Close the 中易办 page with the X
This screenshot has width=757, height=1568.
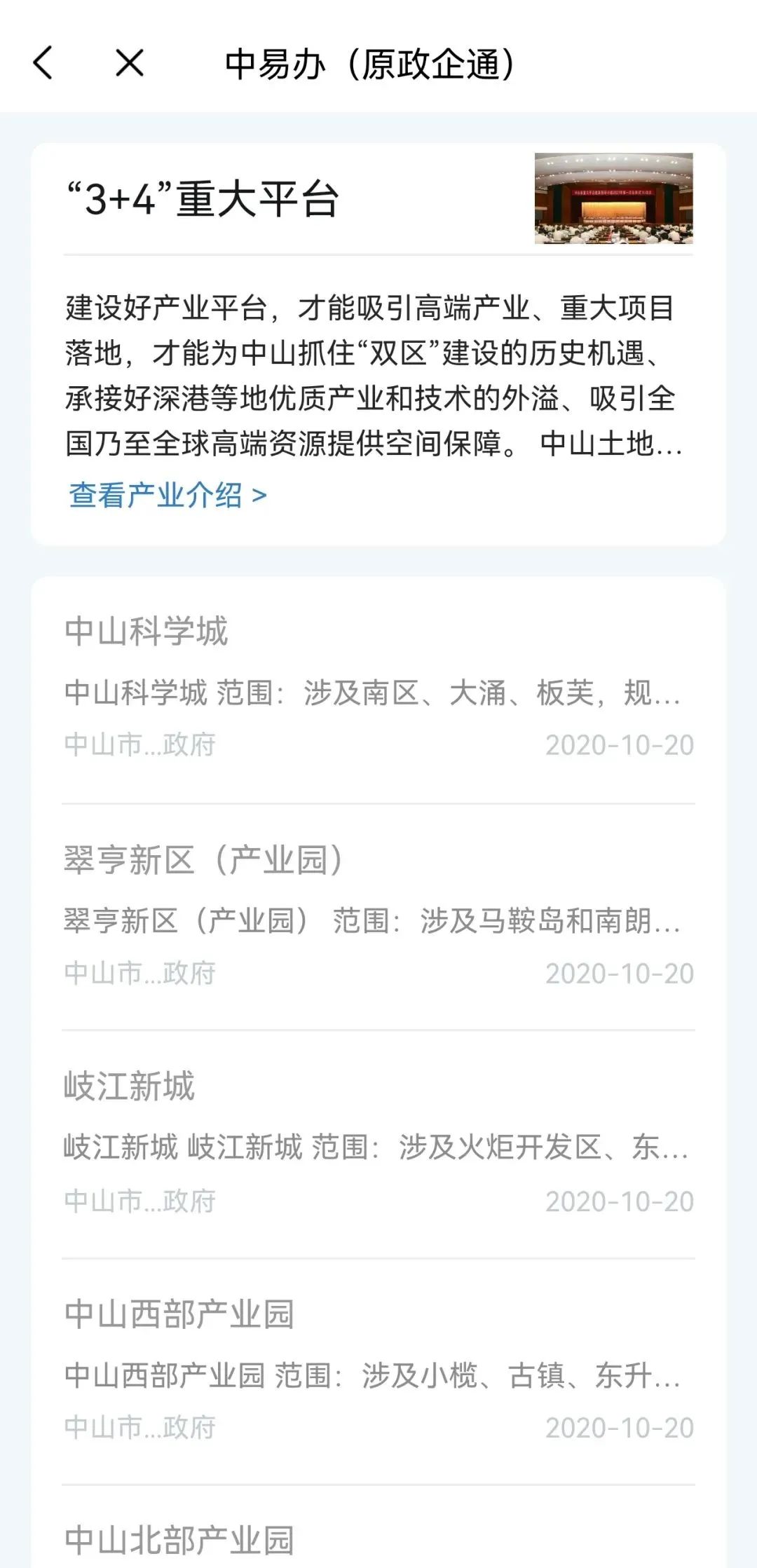pos(130,63)
